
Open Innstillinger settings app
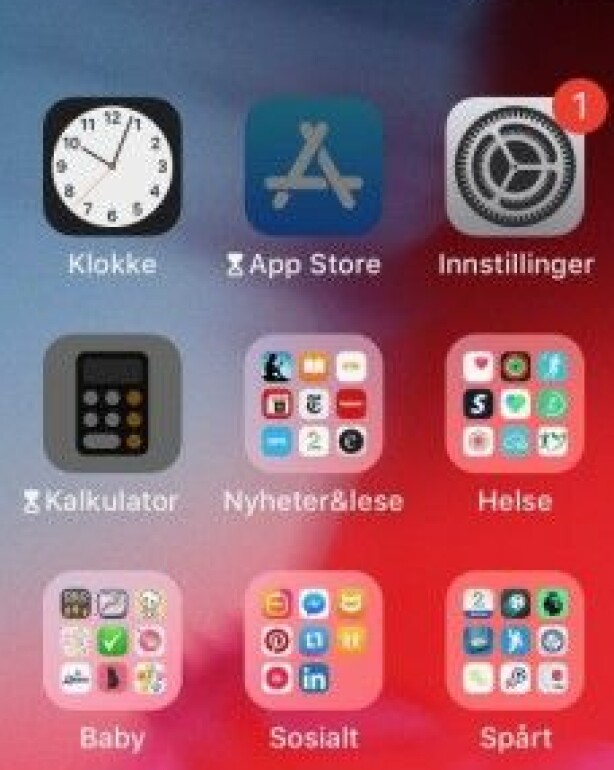pyautogui.click(x=514, y=166)
